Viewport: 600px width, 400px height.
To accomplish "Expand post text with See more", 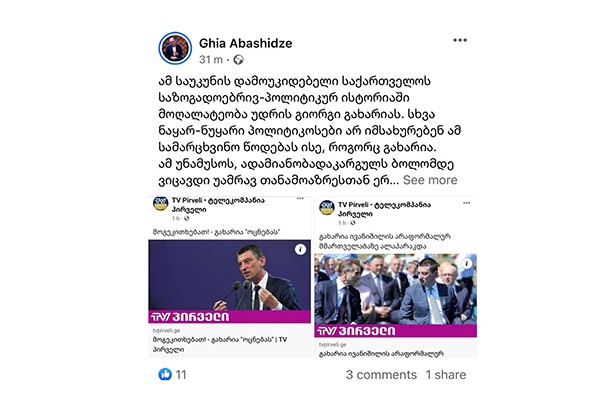I will pos(430,180).
